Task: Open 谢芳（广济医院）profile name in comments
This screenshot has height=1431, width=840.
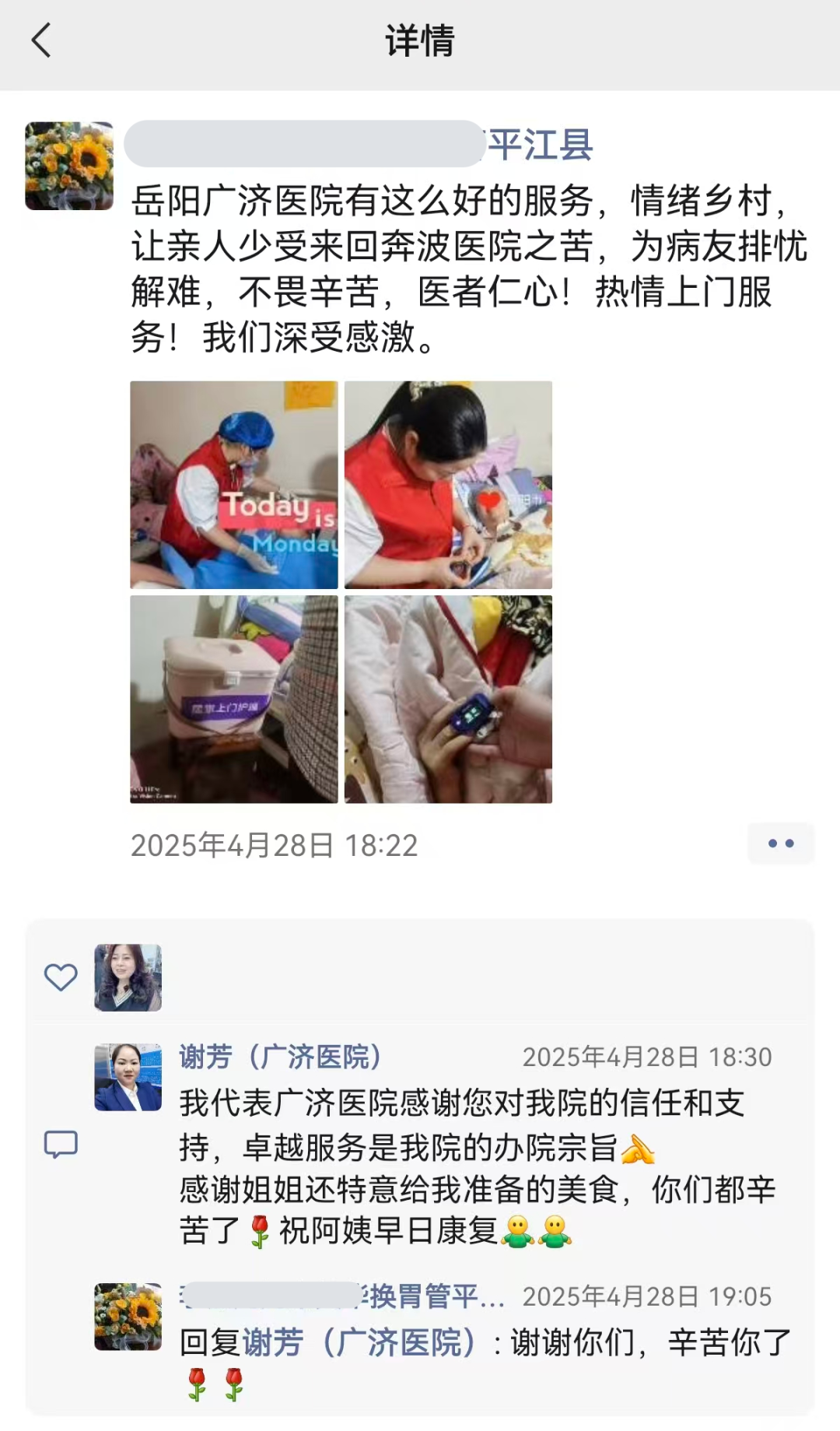Action: pyautogui.click(x=280, y=1057)
